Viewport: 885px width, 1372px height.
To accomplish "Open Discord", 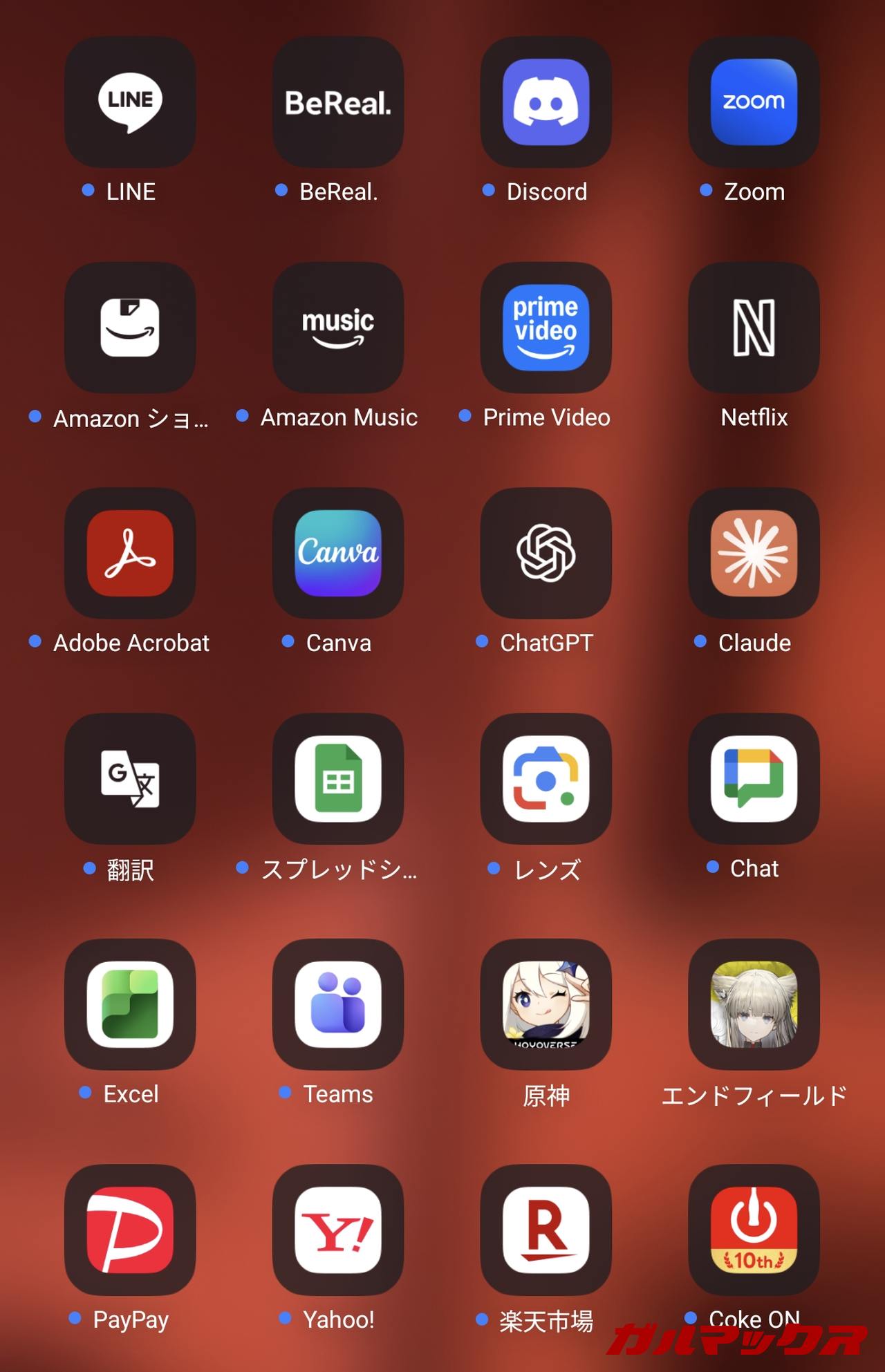I will [546, 102].
